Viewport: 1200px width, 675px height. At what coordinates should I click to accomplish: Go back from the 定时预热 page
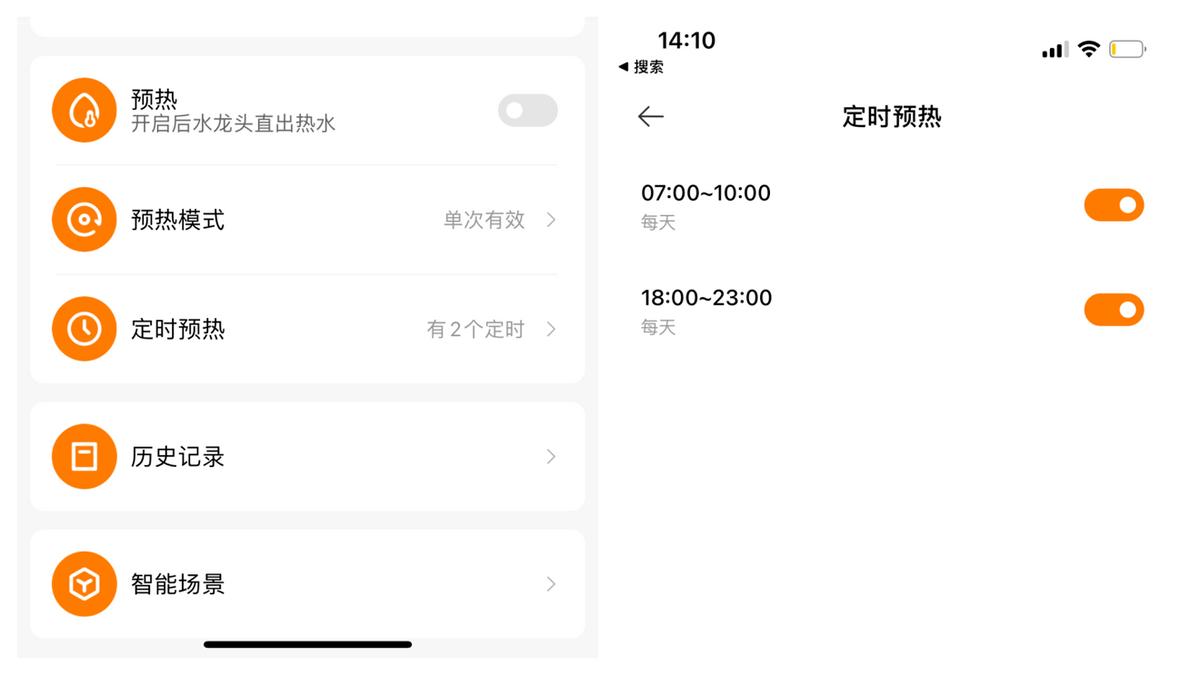(651, 117)
